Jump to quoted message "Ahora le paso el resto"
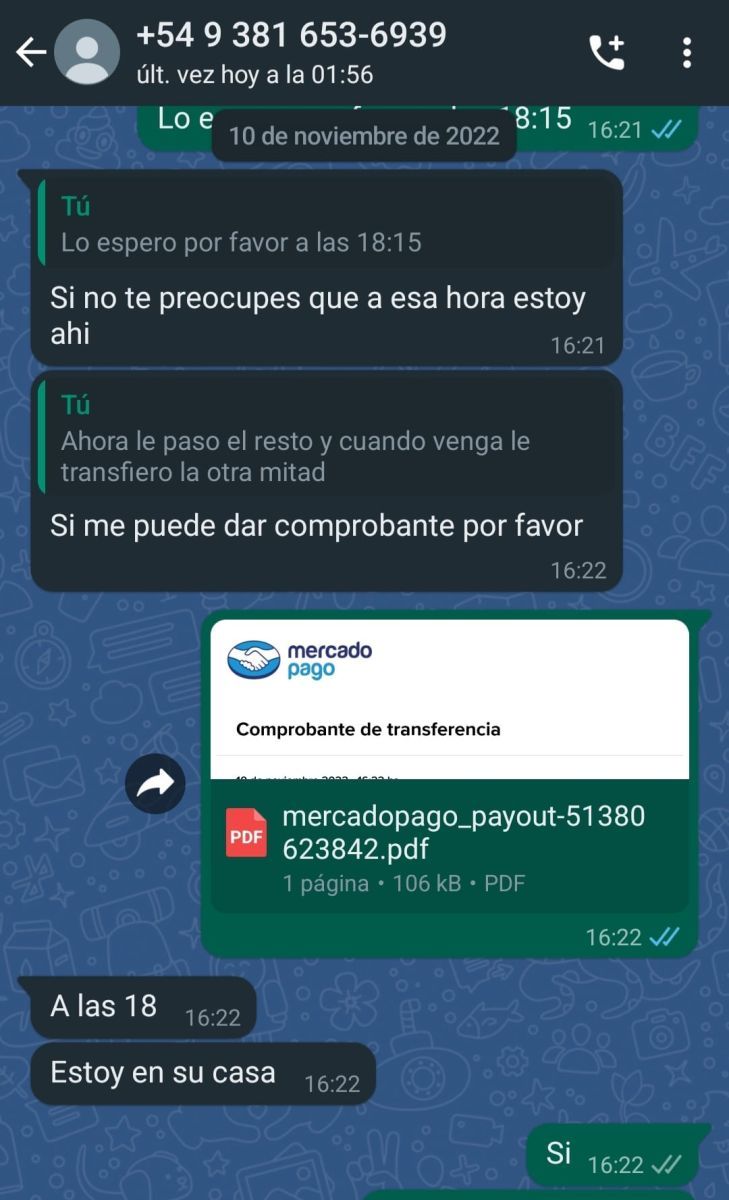Screen dimensions: 729x1200 (326, 437)
